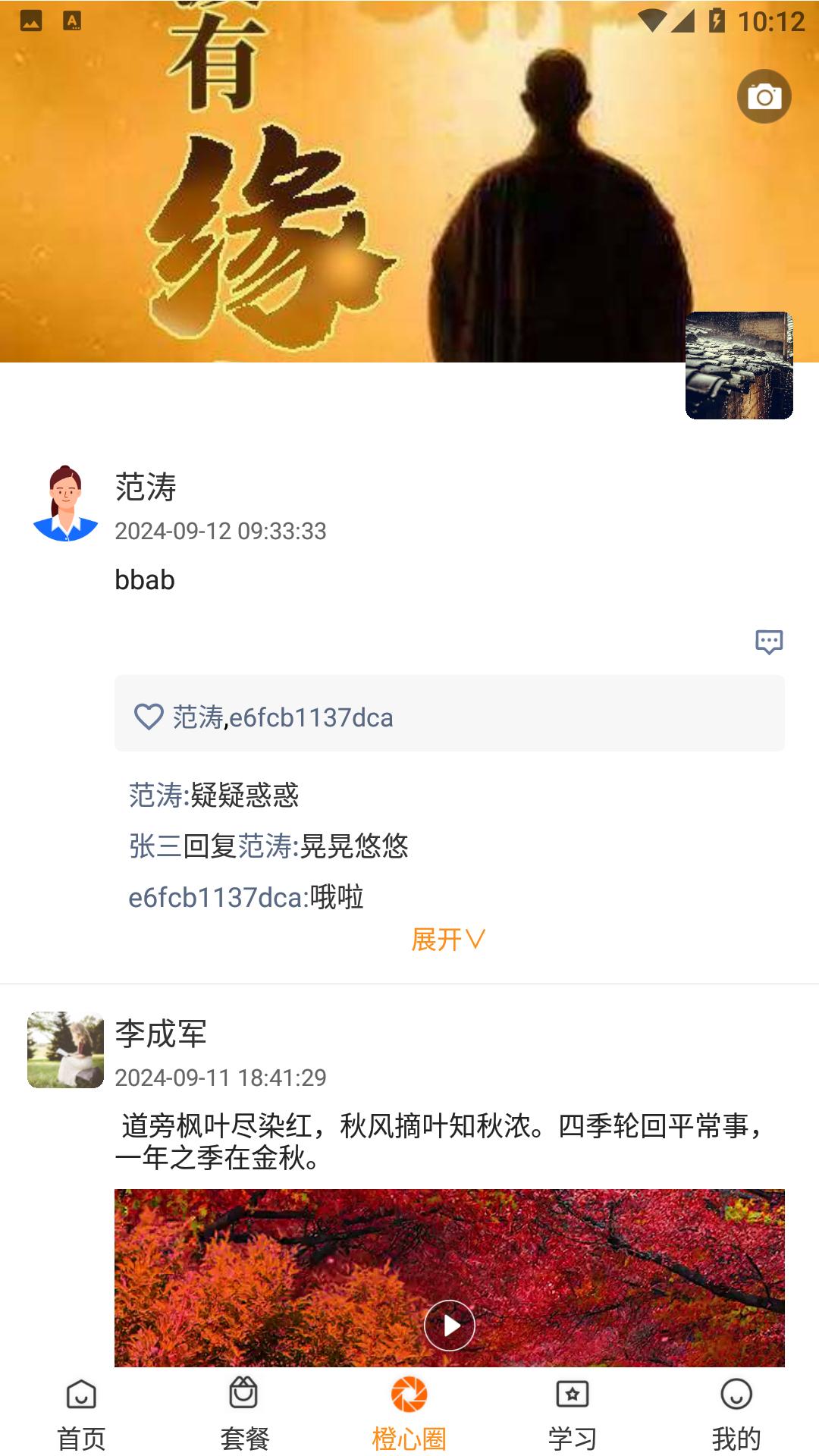Open the camera to change cover photo
Screen dimensions: 819x1456
764,96
